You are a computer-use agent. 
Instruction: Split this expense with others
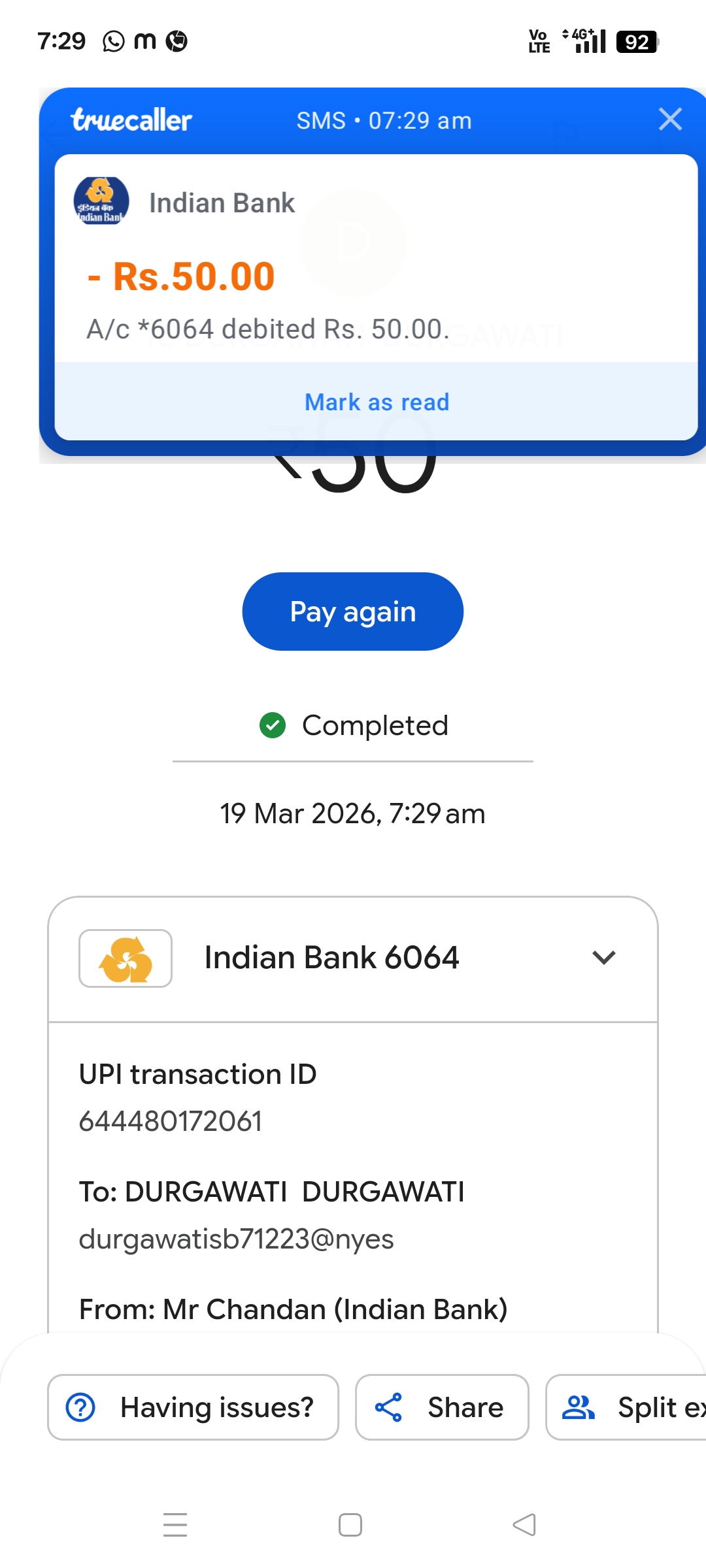[x=628, y=1407]
